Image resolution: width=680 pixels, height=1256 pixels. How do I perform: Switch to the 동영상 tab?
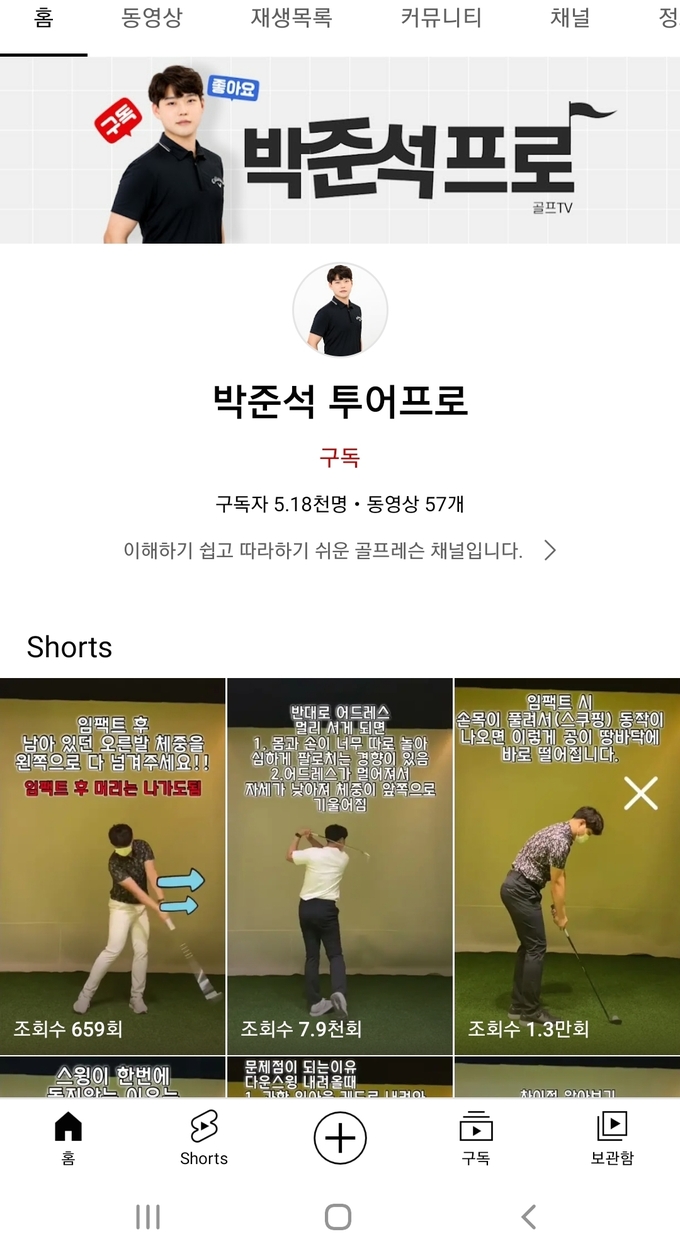(152, 18)
